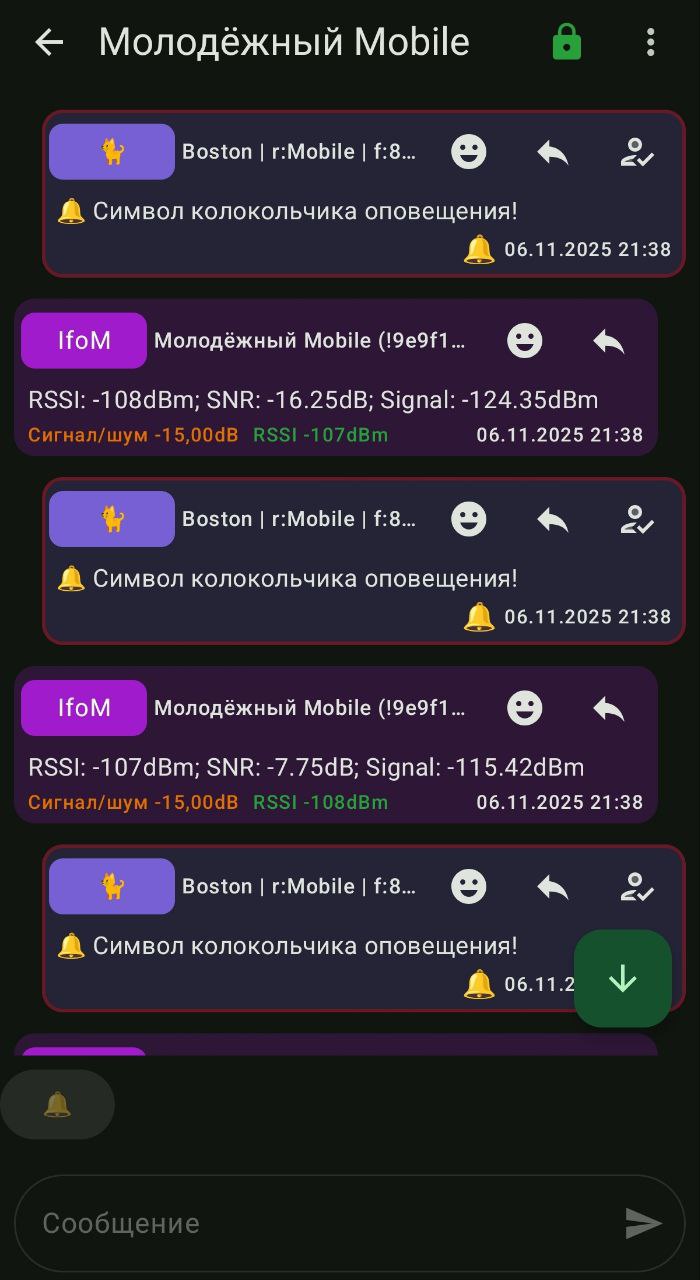Send the bell quick-chat alert
This screenshot has width=700, height=1280.
click(57, 1104)
